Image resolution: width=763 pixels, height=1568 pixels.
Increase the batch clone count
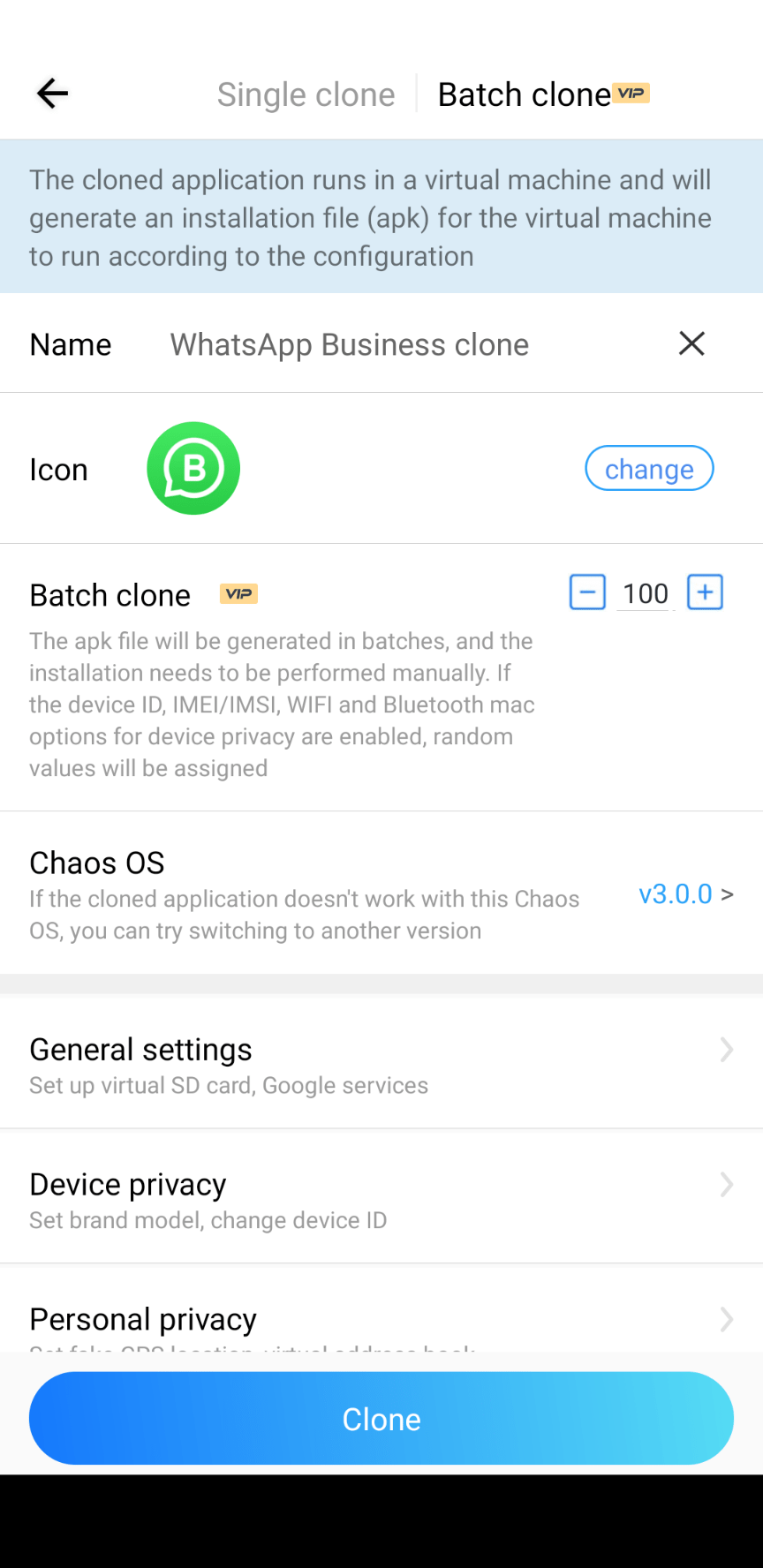(705, 592)
